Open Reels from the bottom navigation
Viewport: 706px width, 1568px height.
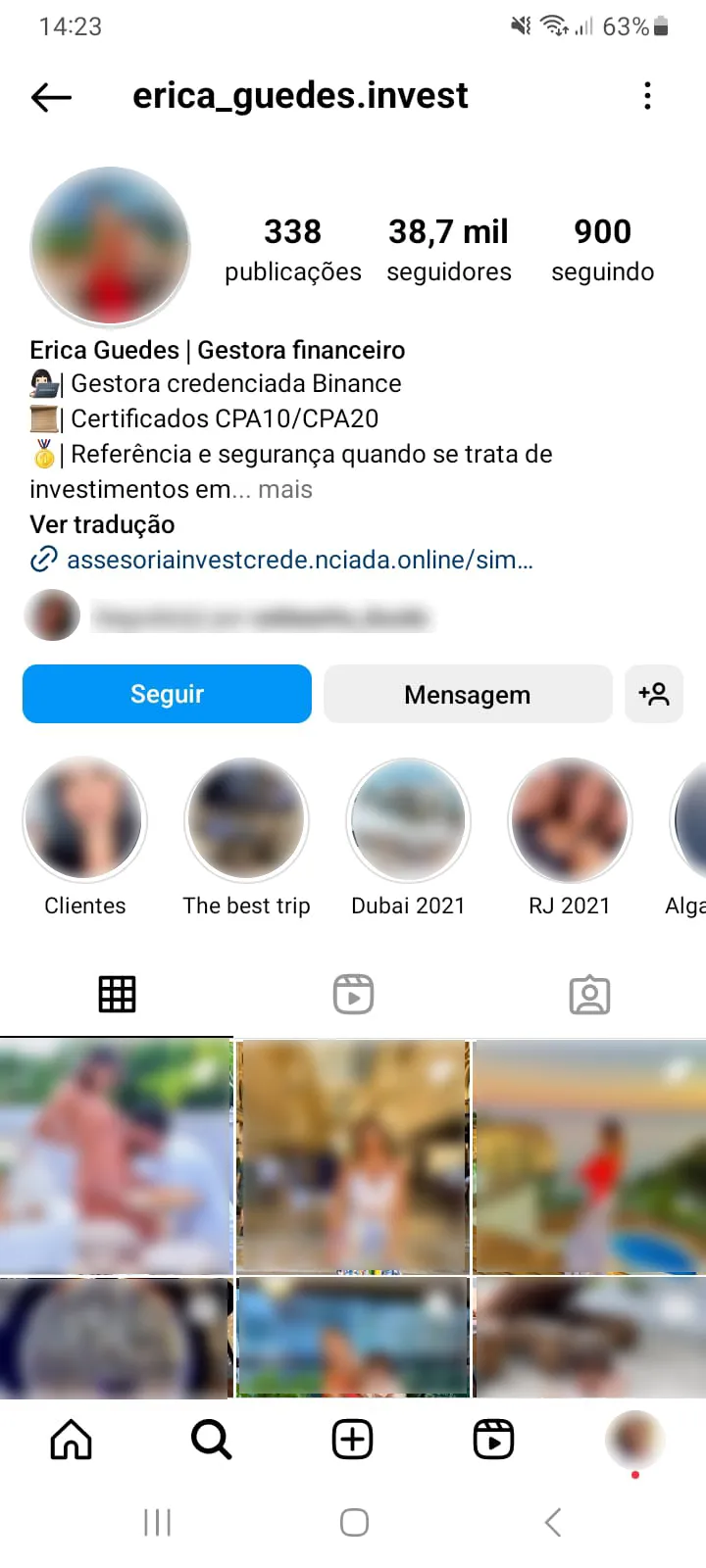[x=493, y=1439]
